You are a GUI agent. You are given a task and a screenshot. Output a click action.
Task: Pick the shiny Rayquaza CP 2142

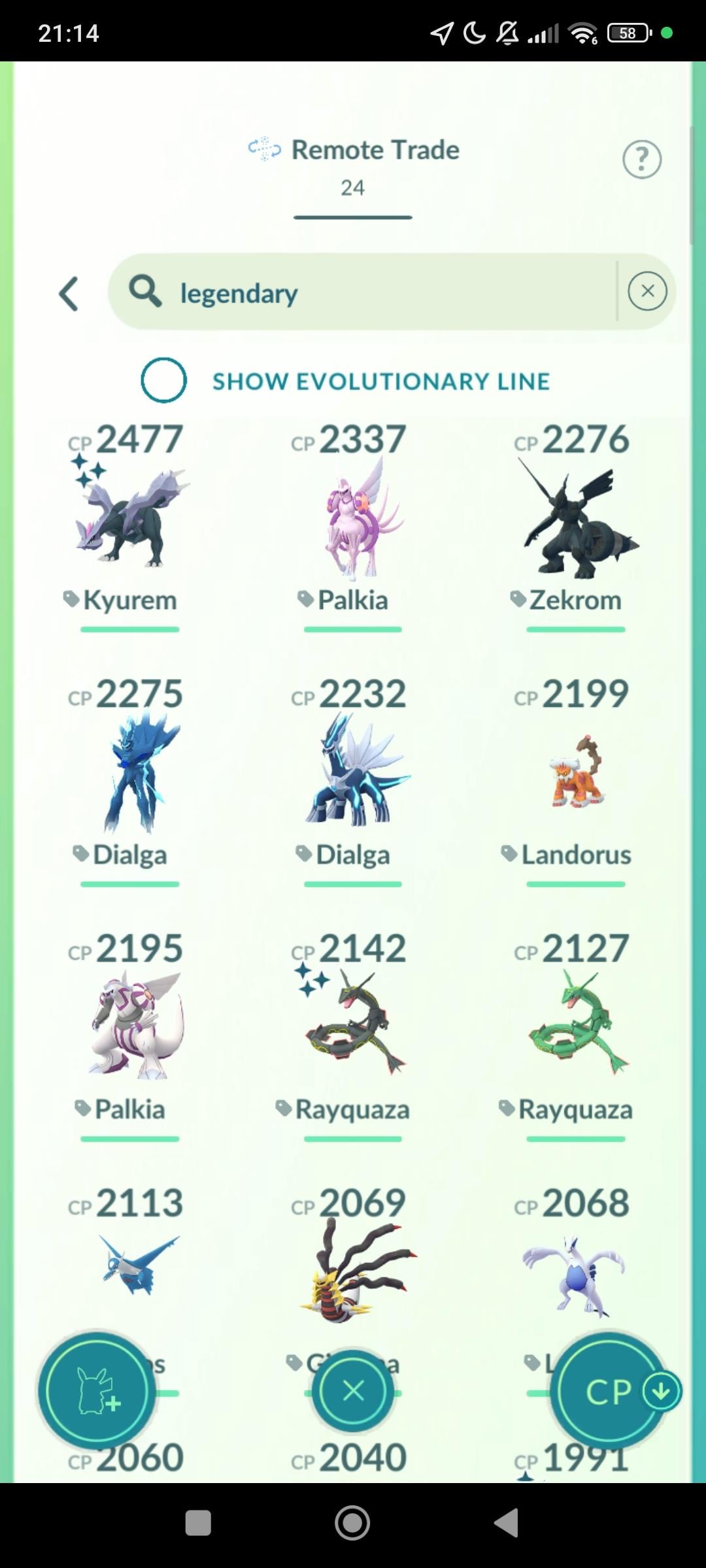pyautogui.click(x=353, y=1026)
